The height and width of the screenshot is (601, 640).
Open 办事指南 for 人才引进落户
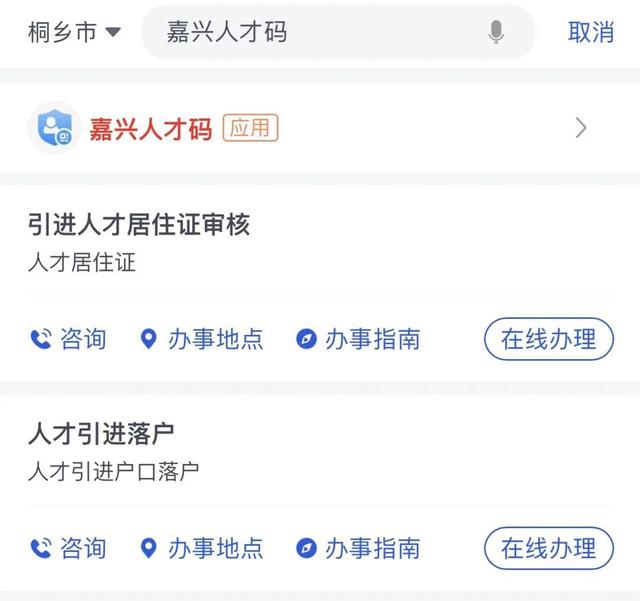coord(358,548)
